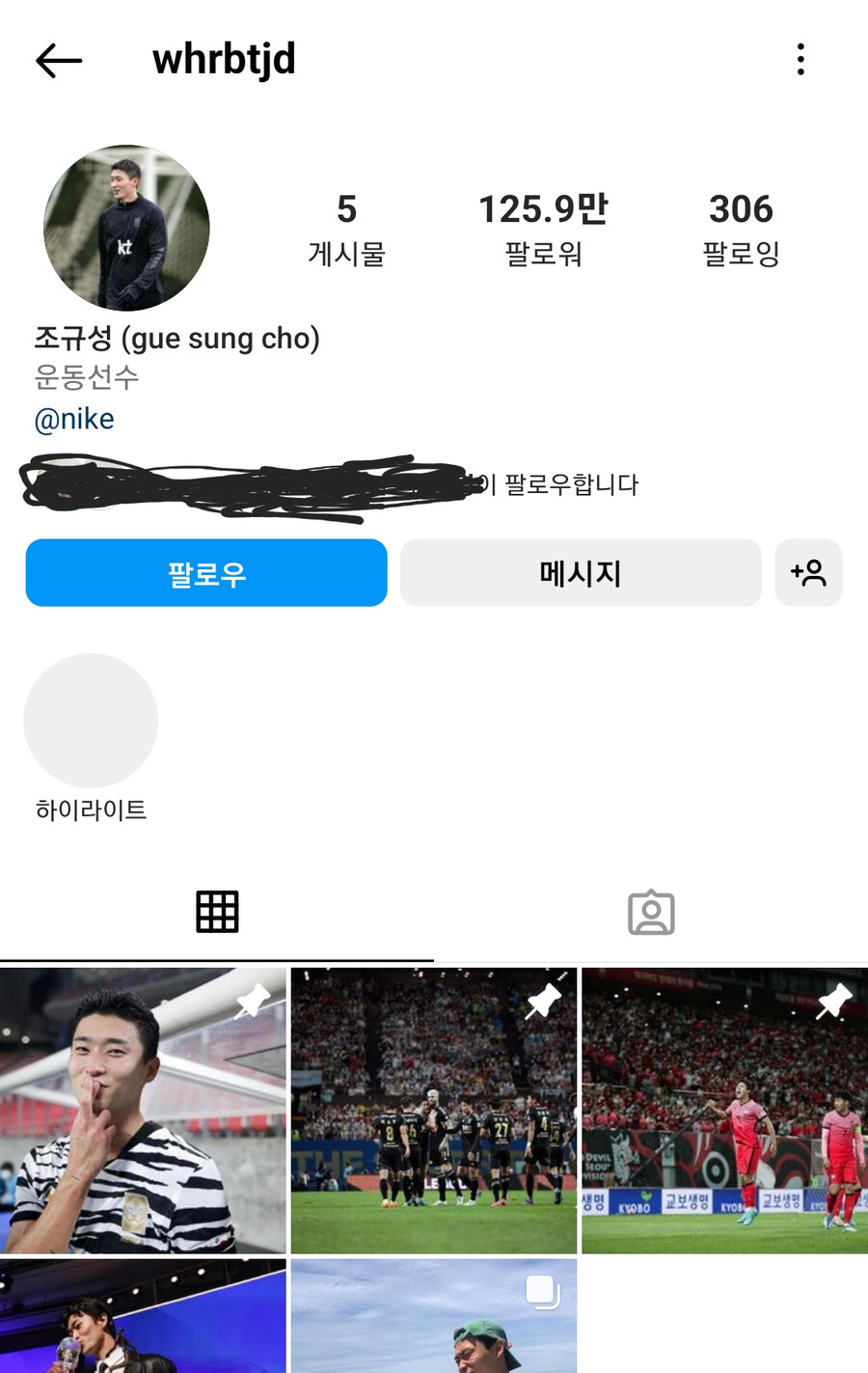Image resolution: width=868 pixels, height=1373 pixels.
Task: Open the three-dot options menu
Action: pyautogui.click(x=800, y=58)
